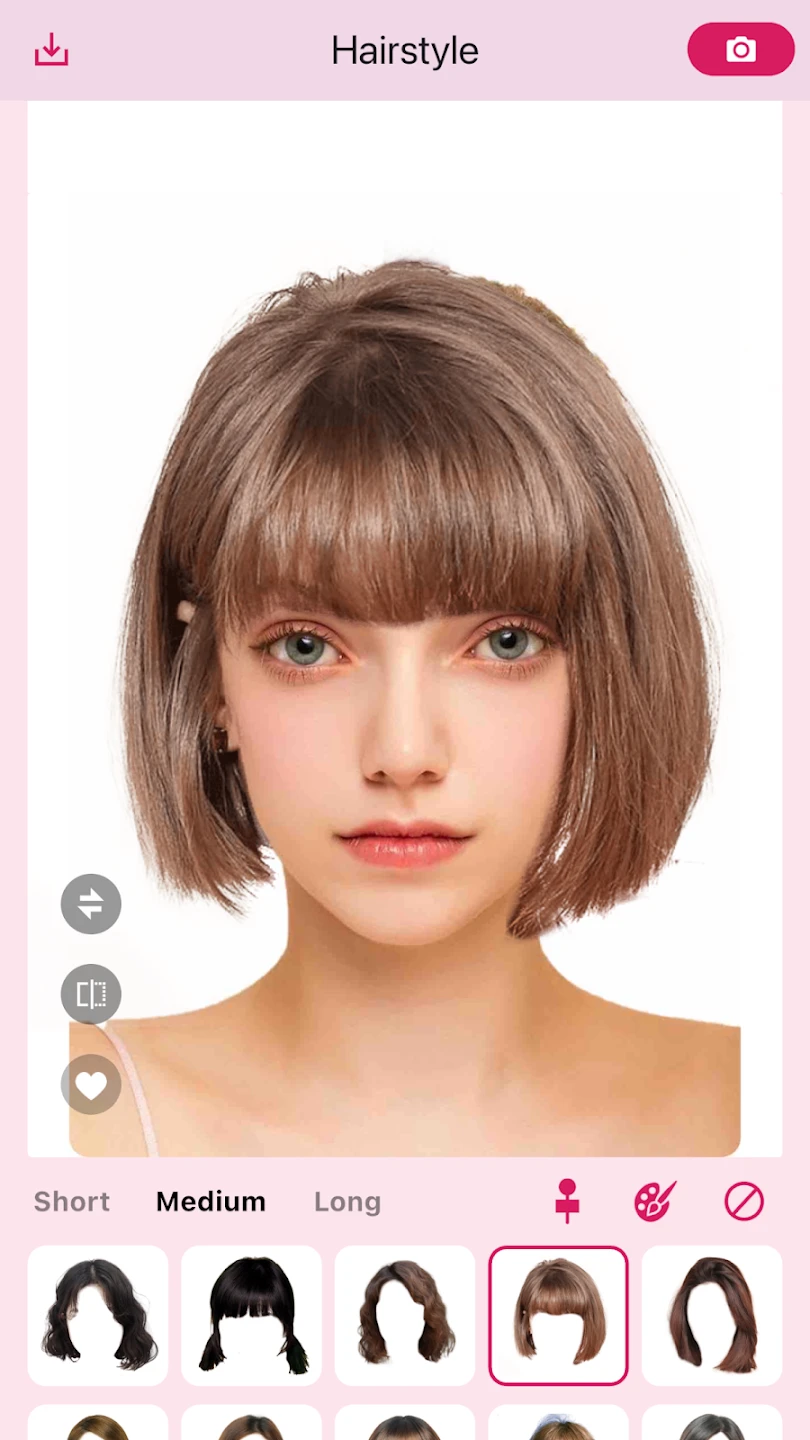Screen dimensions: 810x1440
Task: Select the Medium tab
Action: [211, 1201]
